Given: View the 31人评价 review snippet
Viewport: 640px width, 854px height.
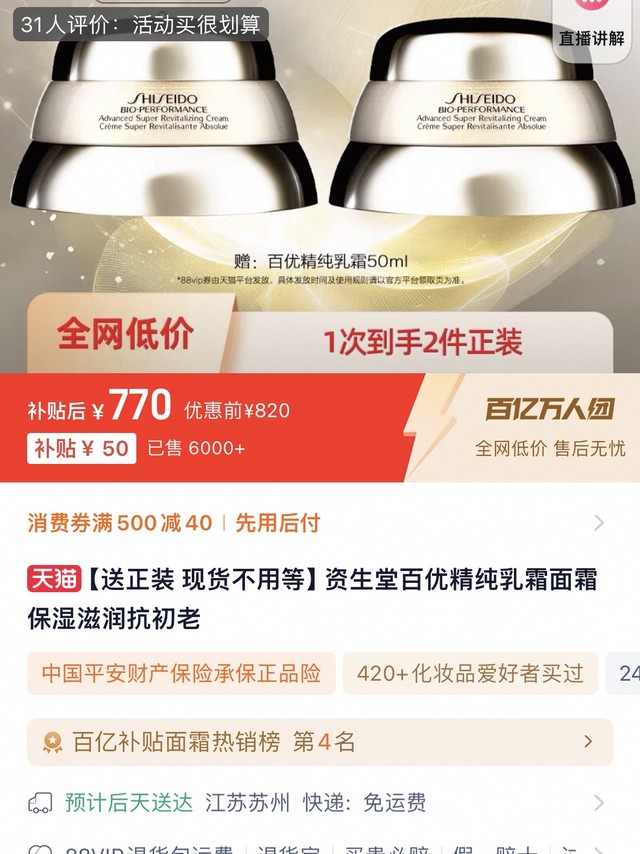Looking at the screenshot, I should coord(140,24).
